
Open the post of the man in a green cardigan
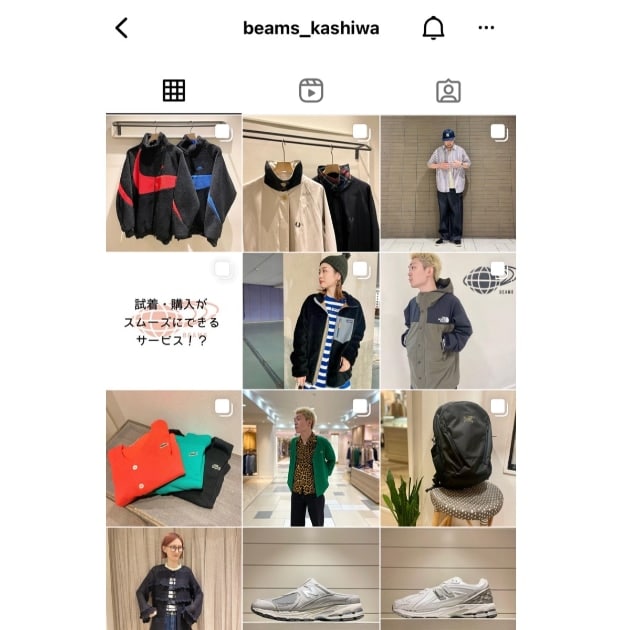coord(311,458)
